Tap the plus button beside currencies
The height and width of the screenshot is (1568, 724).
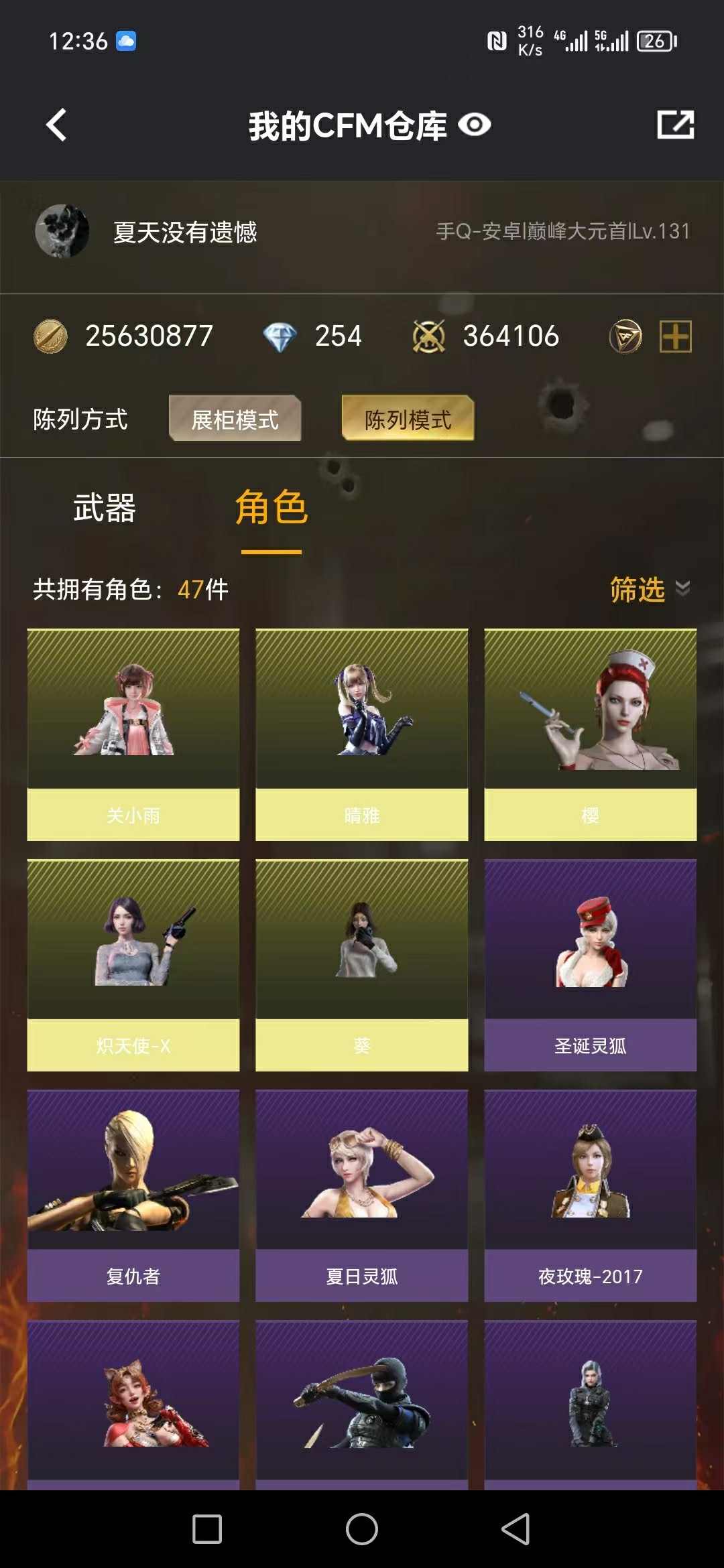pyautogui.click(x=675, y=336)
